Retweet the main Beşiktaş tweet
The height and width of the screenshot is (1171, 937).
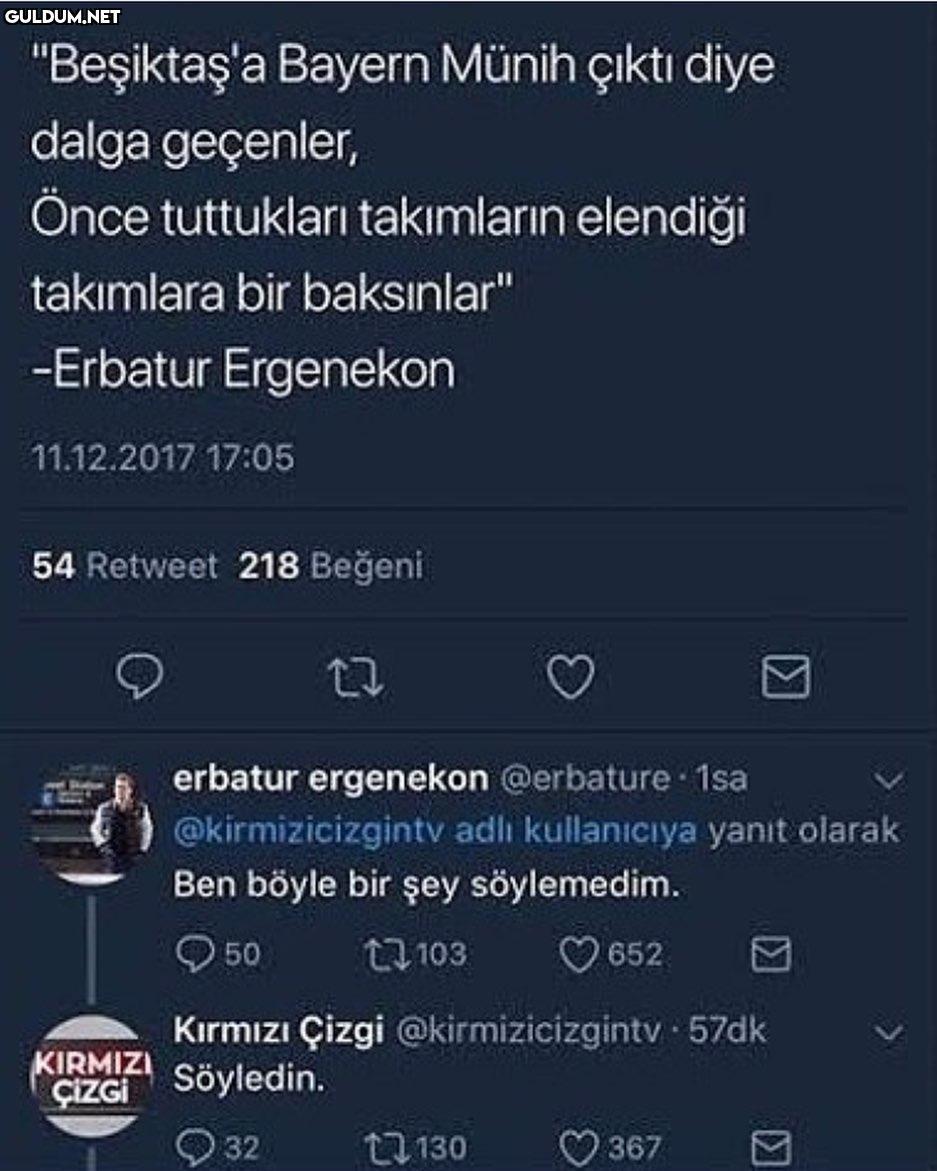[x=356, y=678]
